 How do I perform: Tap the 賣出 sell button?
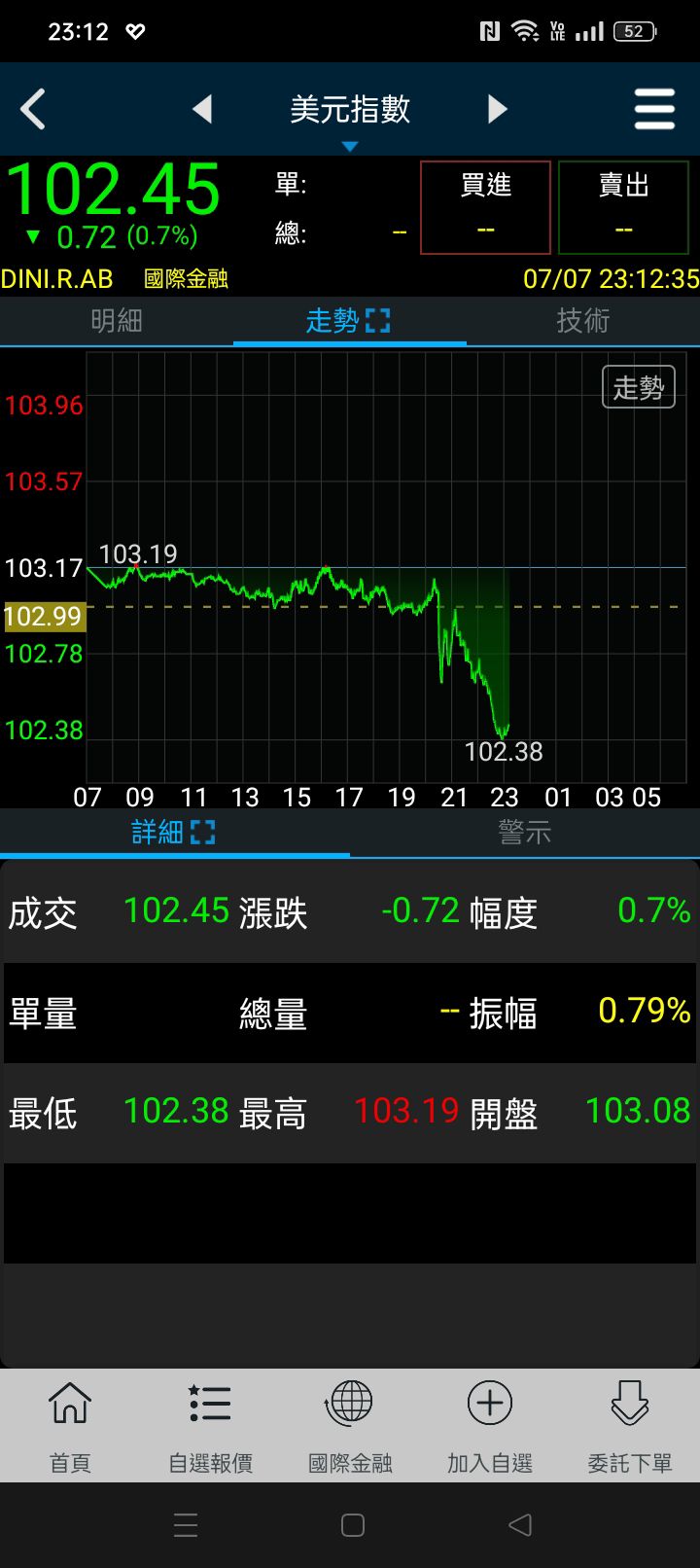623,207
